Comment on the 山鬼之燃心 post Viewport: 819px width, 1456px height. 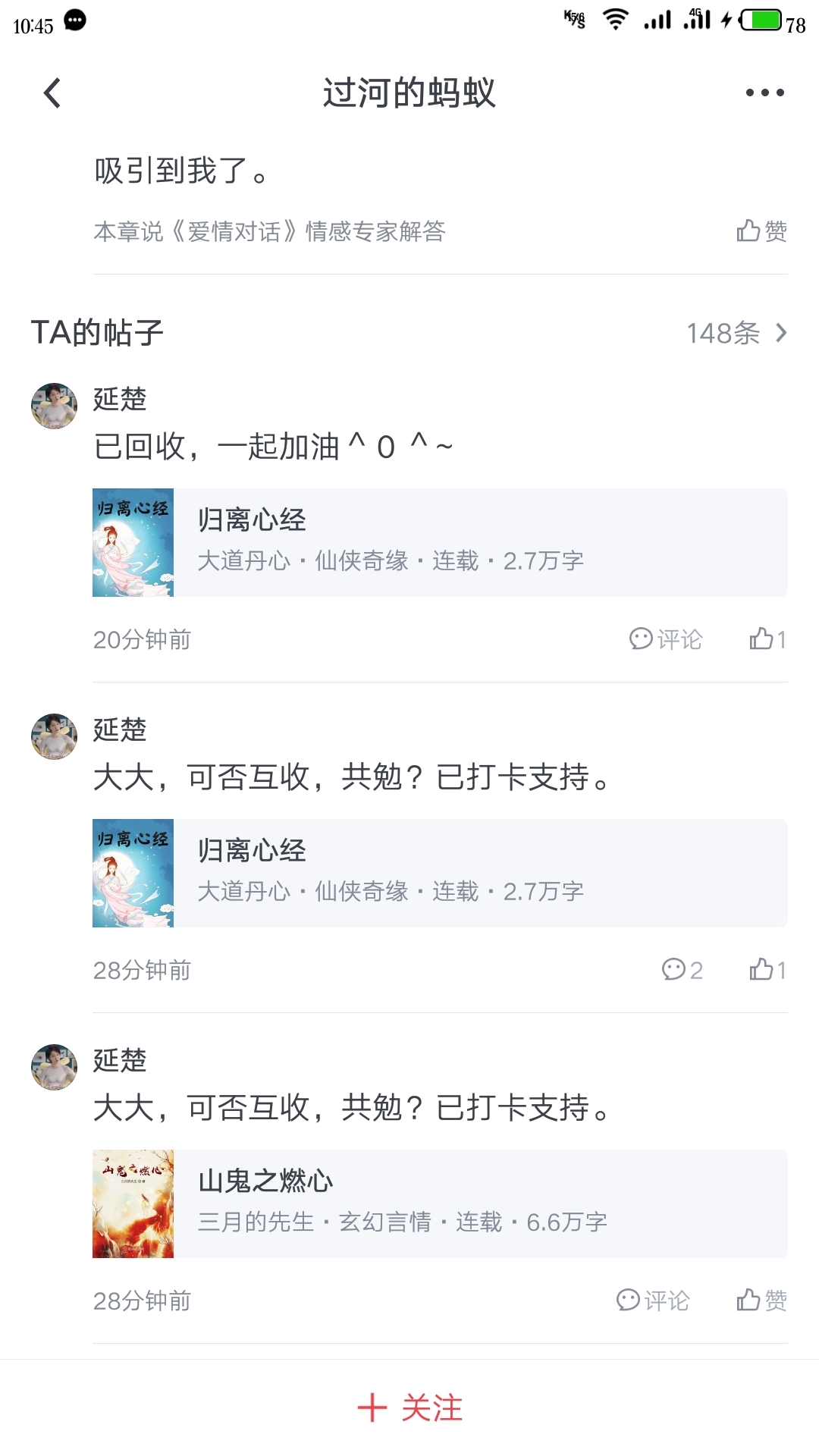tap(653, 1301)
